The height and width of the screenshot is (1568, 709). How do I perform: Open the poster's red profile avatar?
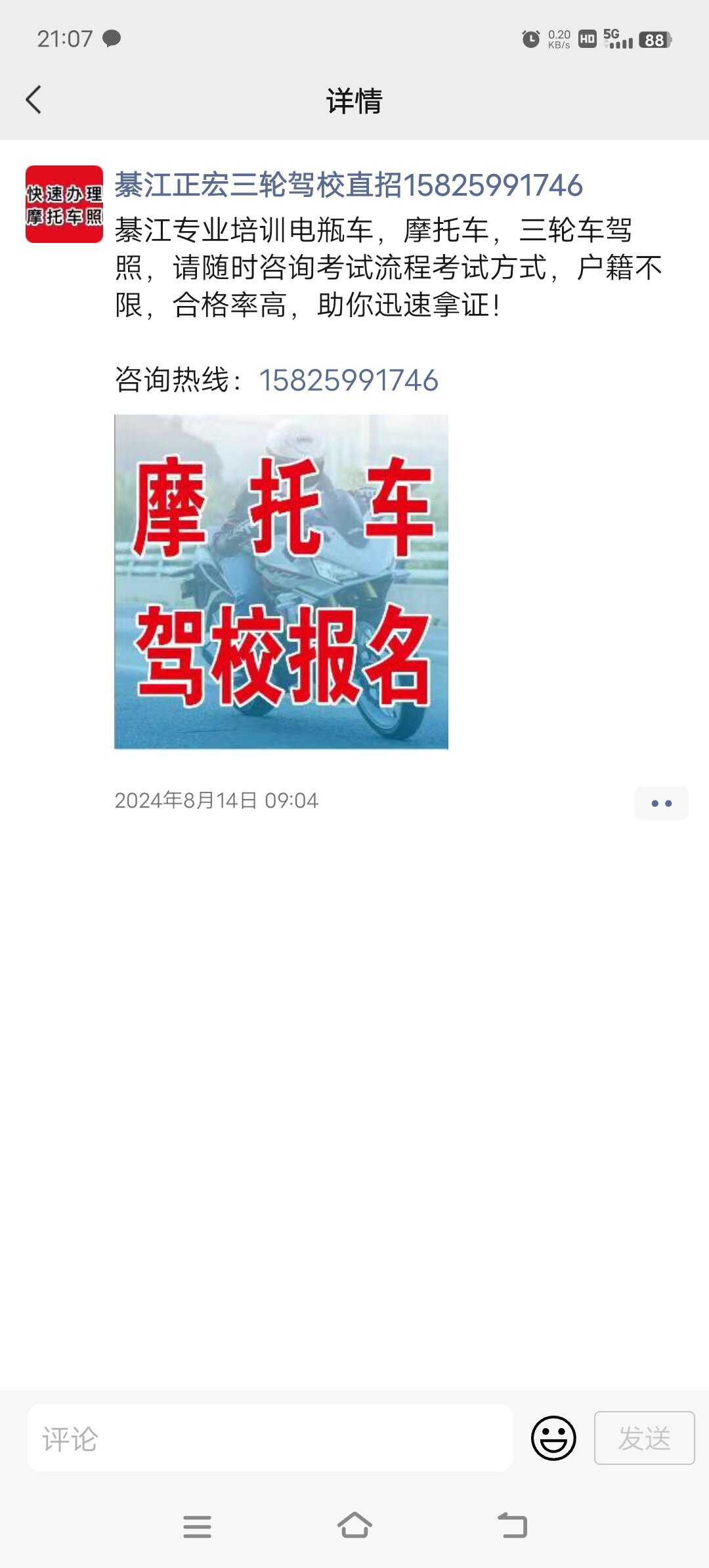tap(64, 204)
